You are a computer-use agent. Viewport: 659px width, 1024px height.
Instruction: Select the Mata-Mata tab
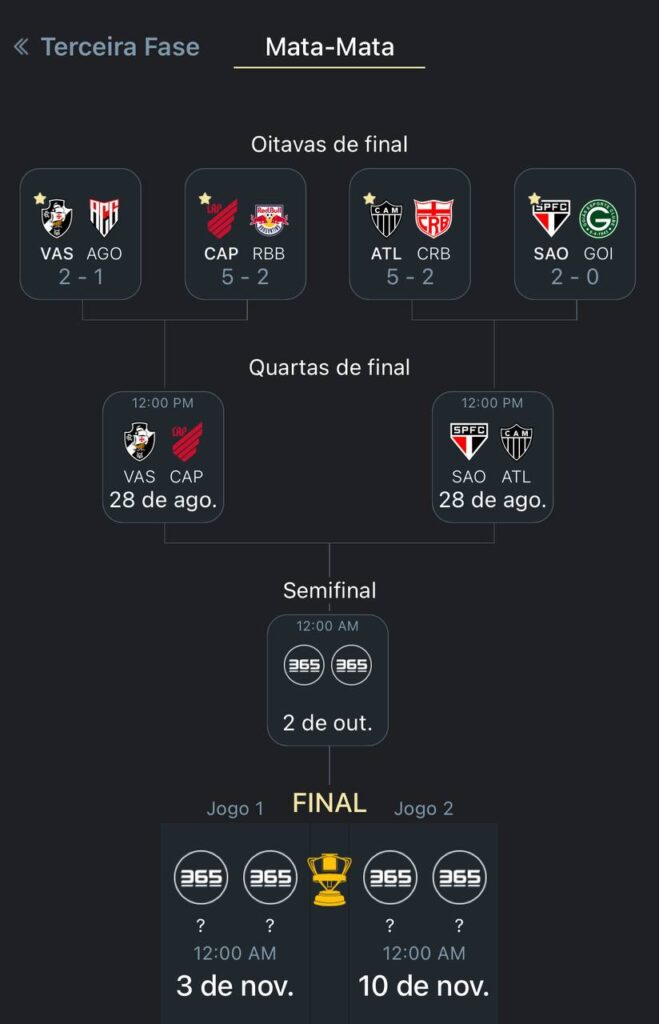tap(329, 47)
